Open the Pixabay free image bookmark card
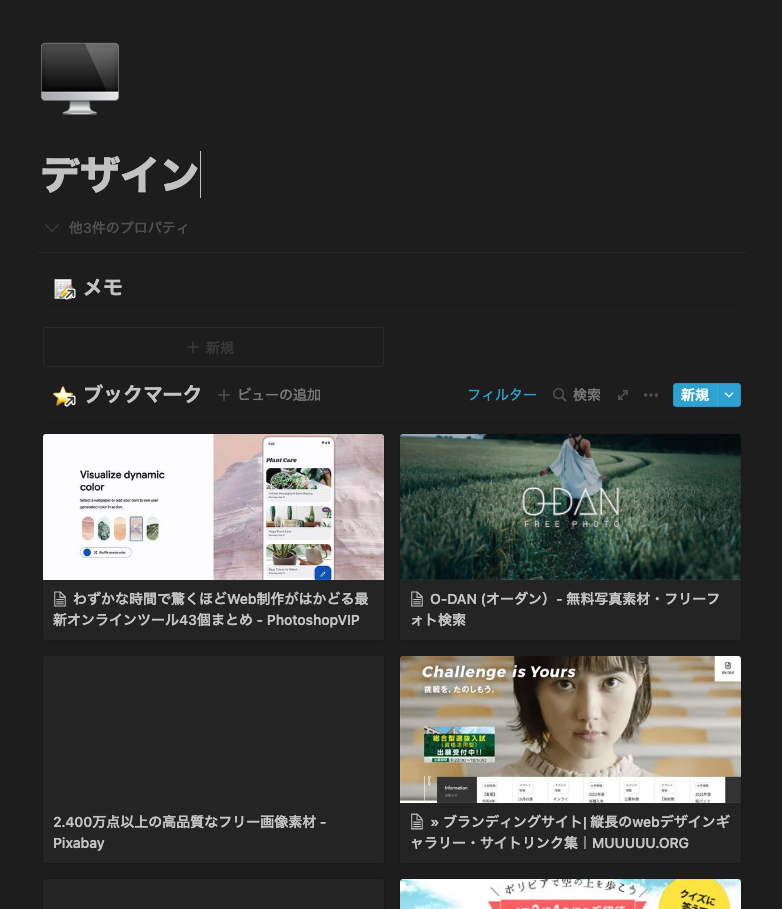782x909 pixels. 213,758
